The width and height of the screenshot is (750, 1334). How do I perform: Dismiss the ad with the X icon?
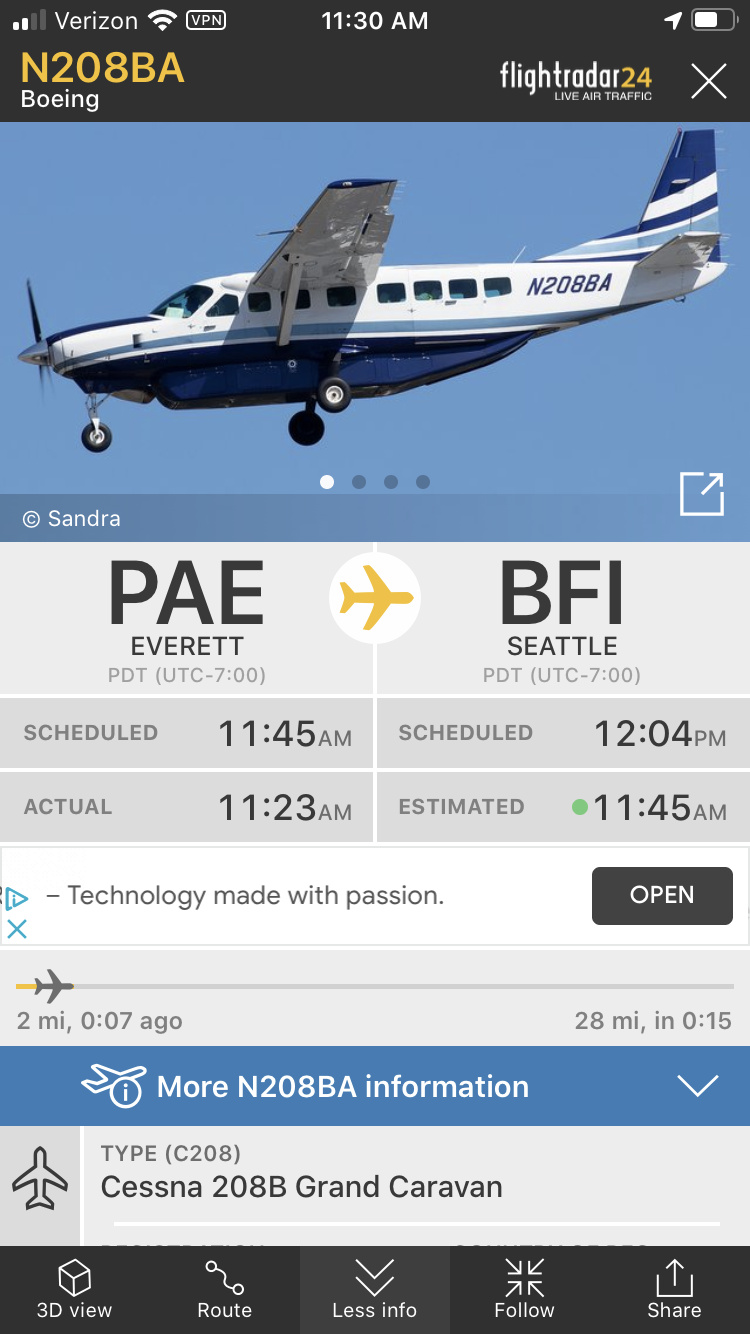(17, 929)
